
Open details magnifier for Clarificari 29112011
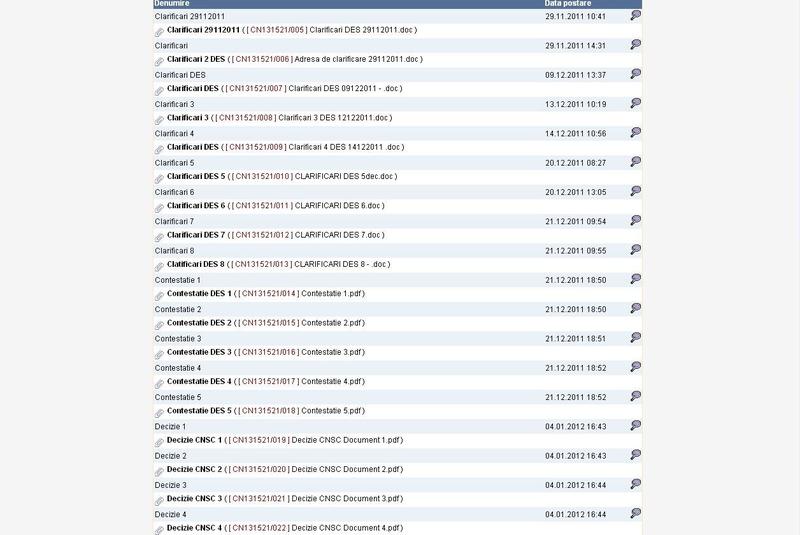click(636, 16)
